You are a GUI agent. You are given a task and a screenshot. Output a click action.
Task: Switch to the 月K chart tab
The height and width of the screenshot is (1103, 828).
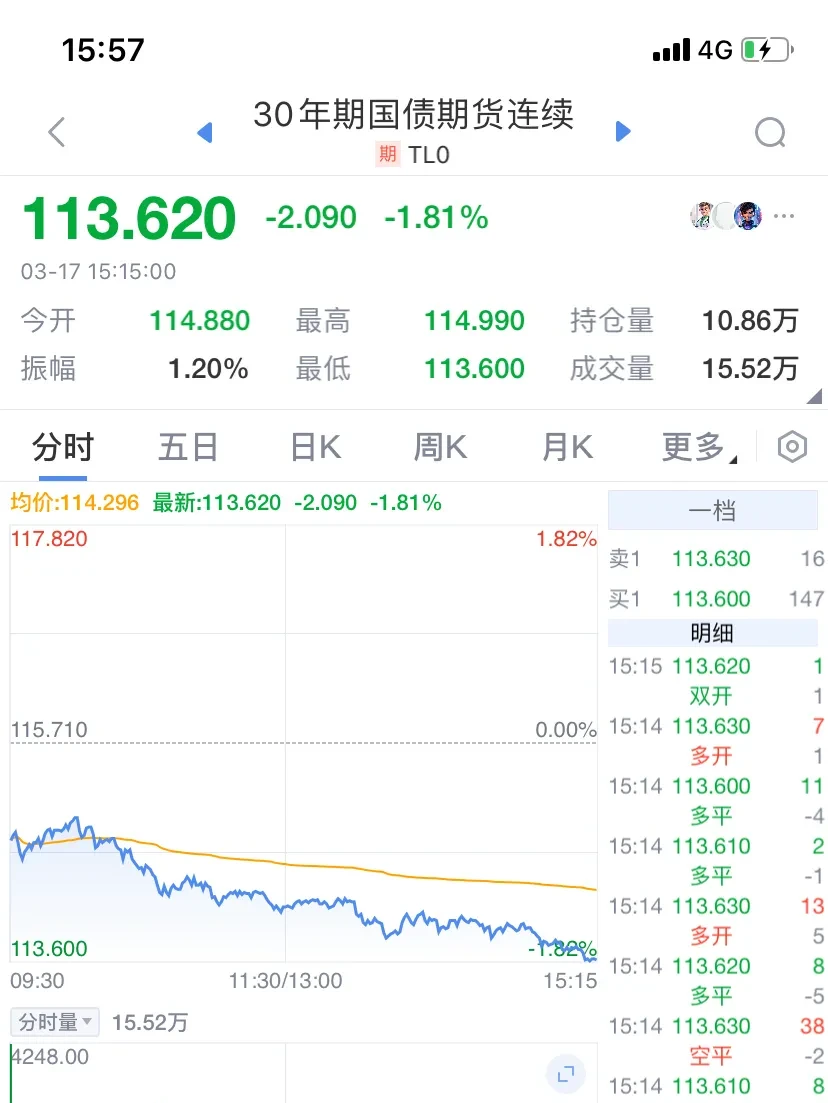(567, 447)
